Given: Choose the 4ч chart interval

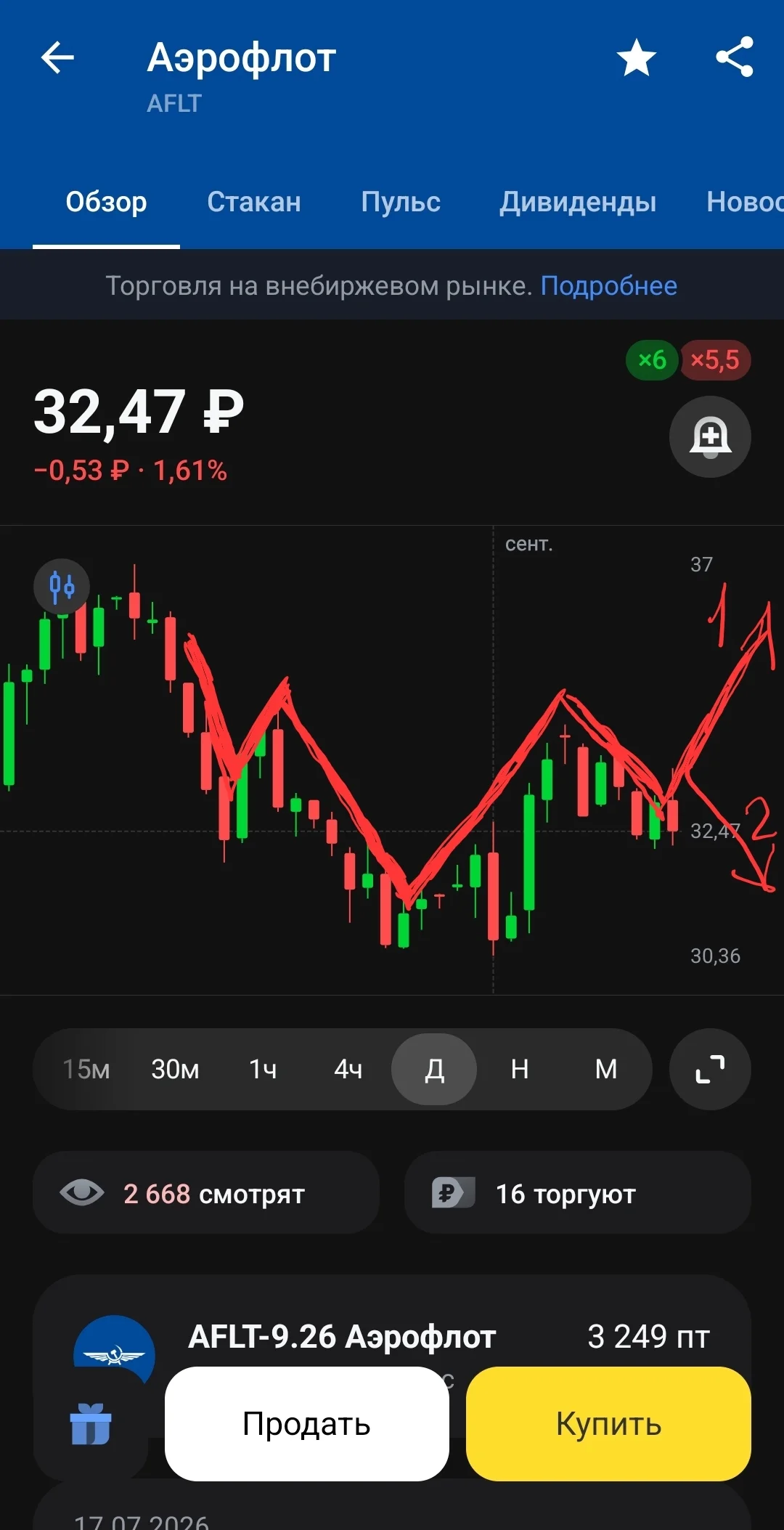Looking at the screenshot, I should tap(348, 1069).
